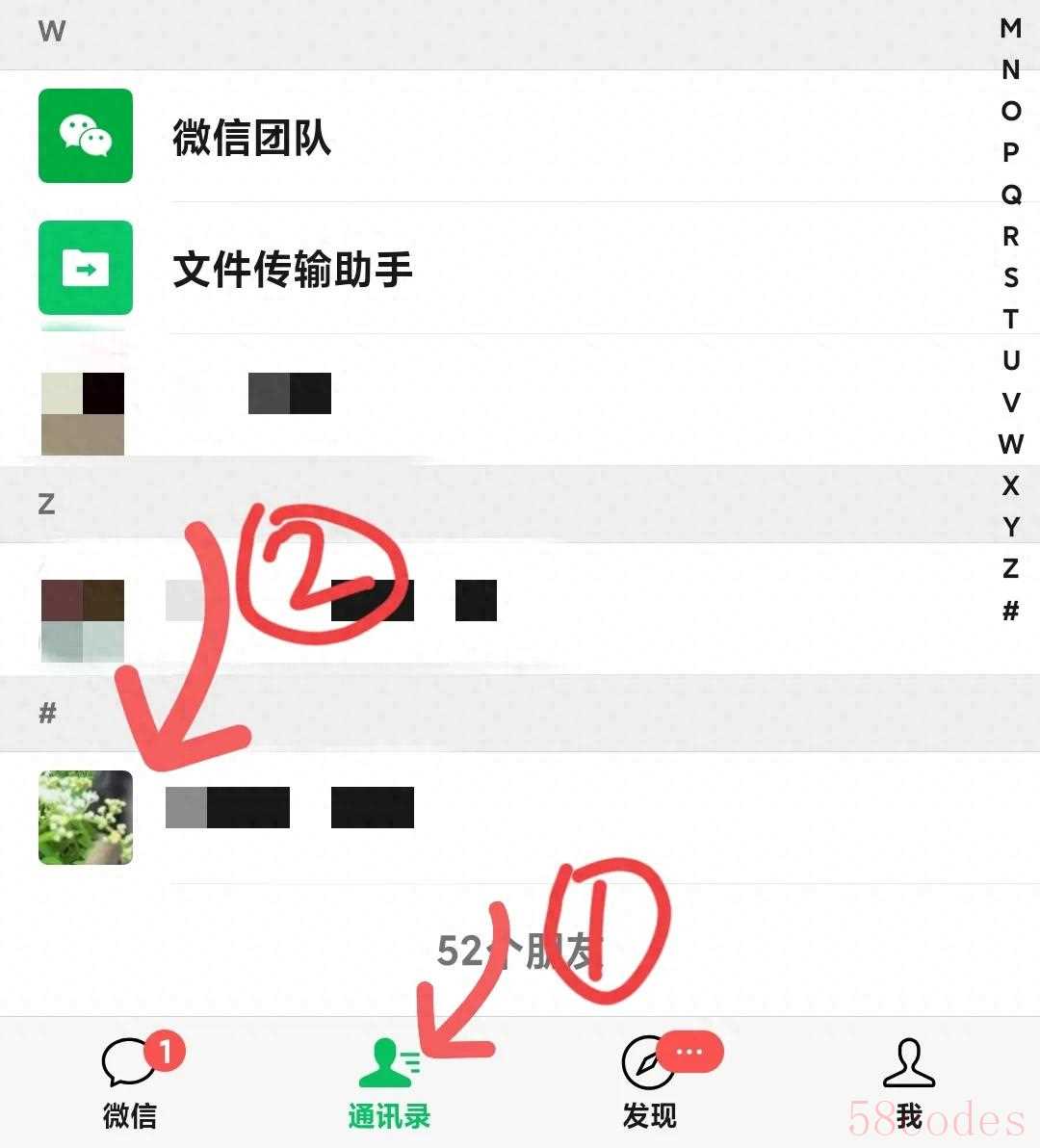
Task: Jump to # section in the index
Action: click(x=1010, y=610)
